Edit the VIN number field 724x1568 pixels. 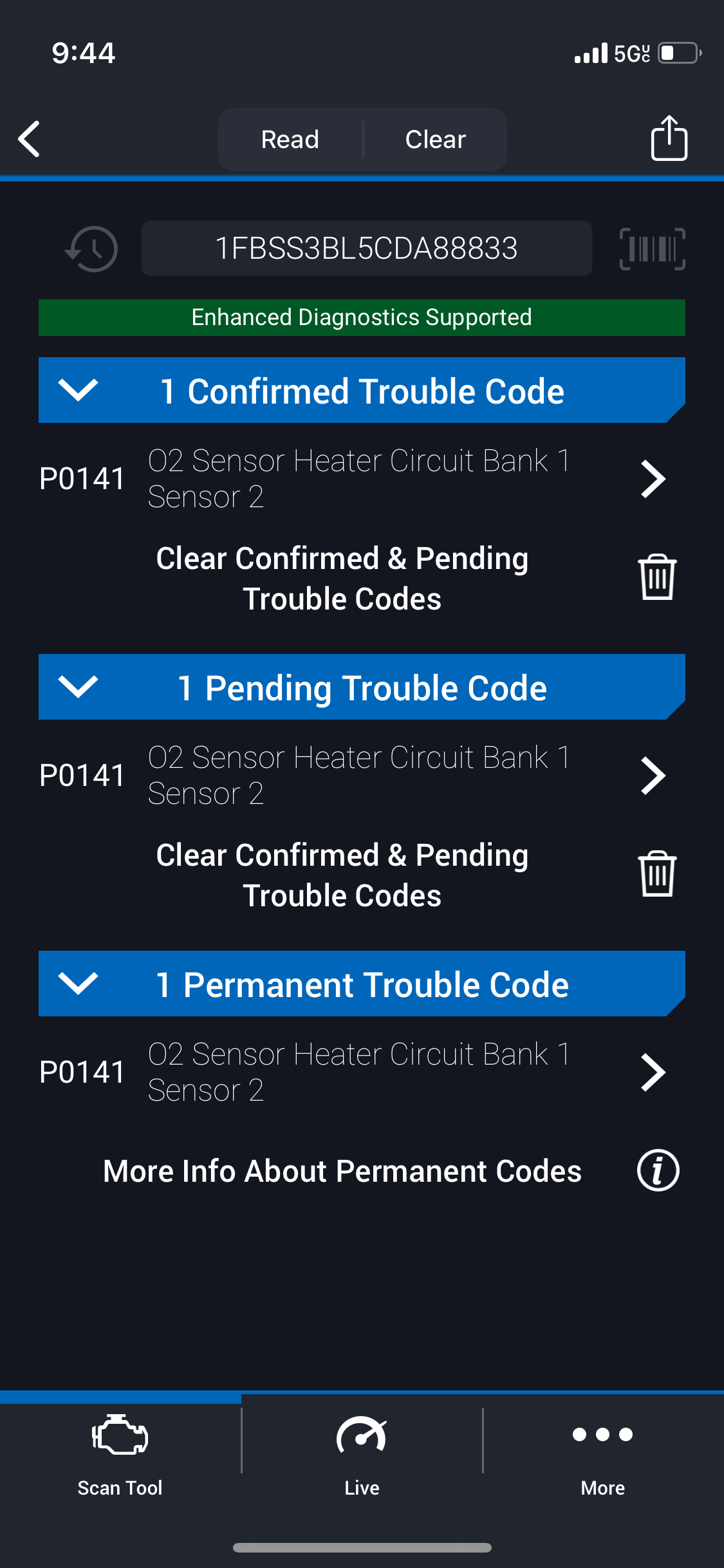[366, 248]
